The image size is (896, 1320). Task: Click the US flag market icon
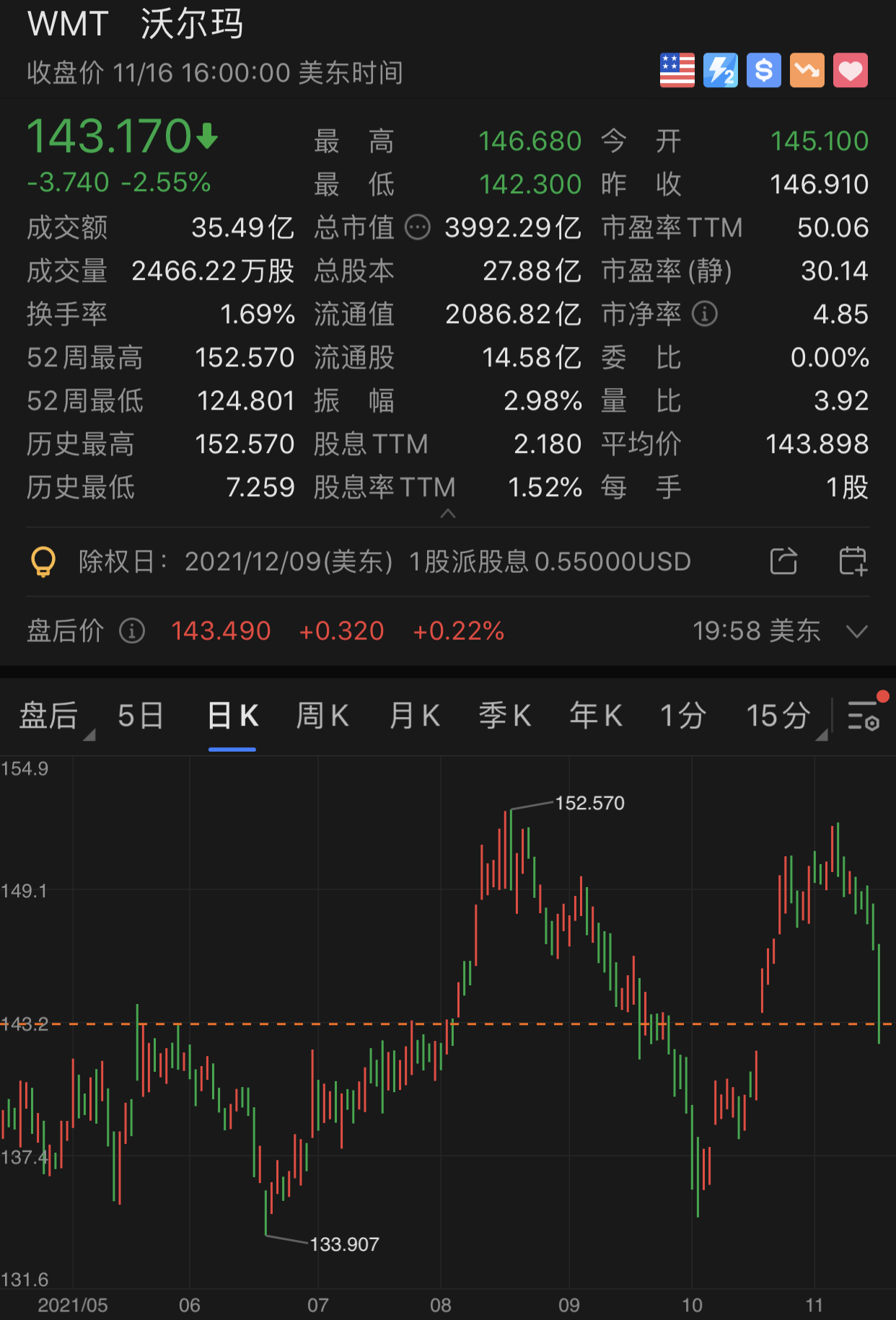pyautogui.click(x=677, y=70)
